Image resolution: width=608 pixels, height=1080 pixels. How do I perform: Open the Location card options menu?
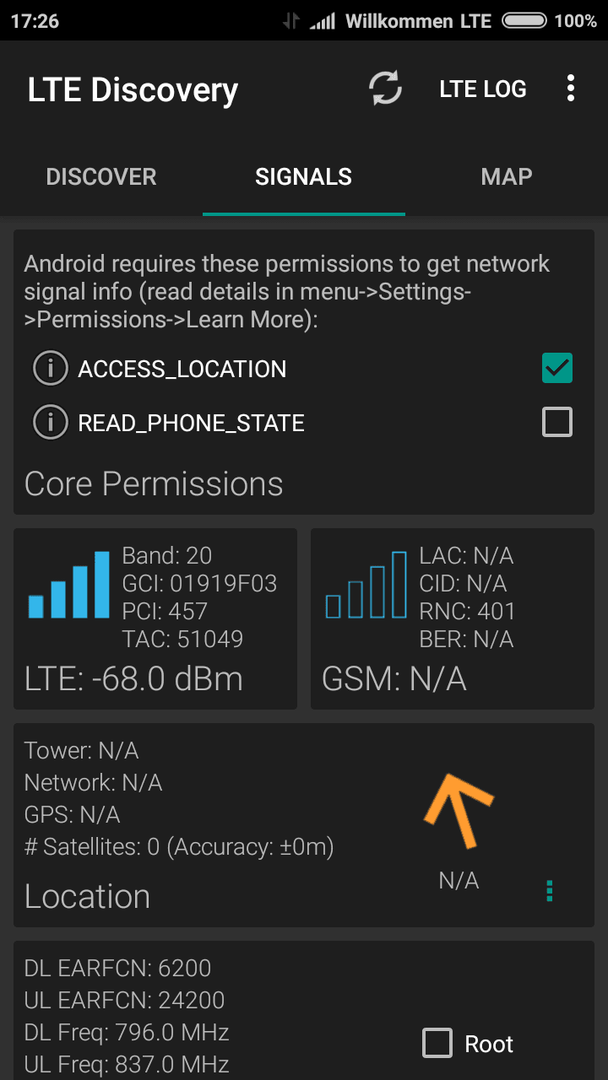(x=549, y=891)
